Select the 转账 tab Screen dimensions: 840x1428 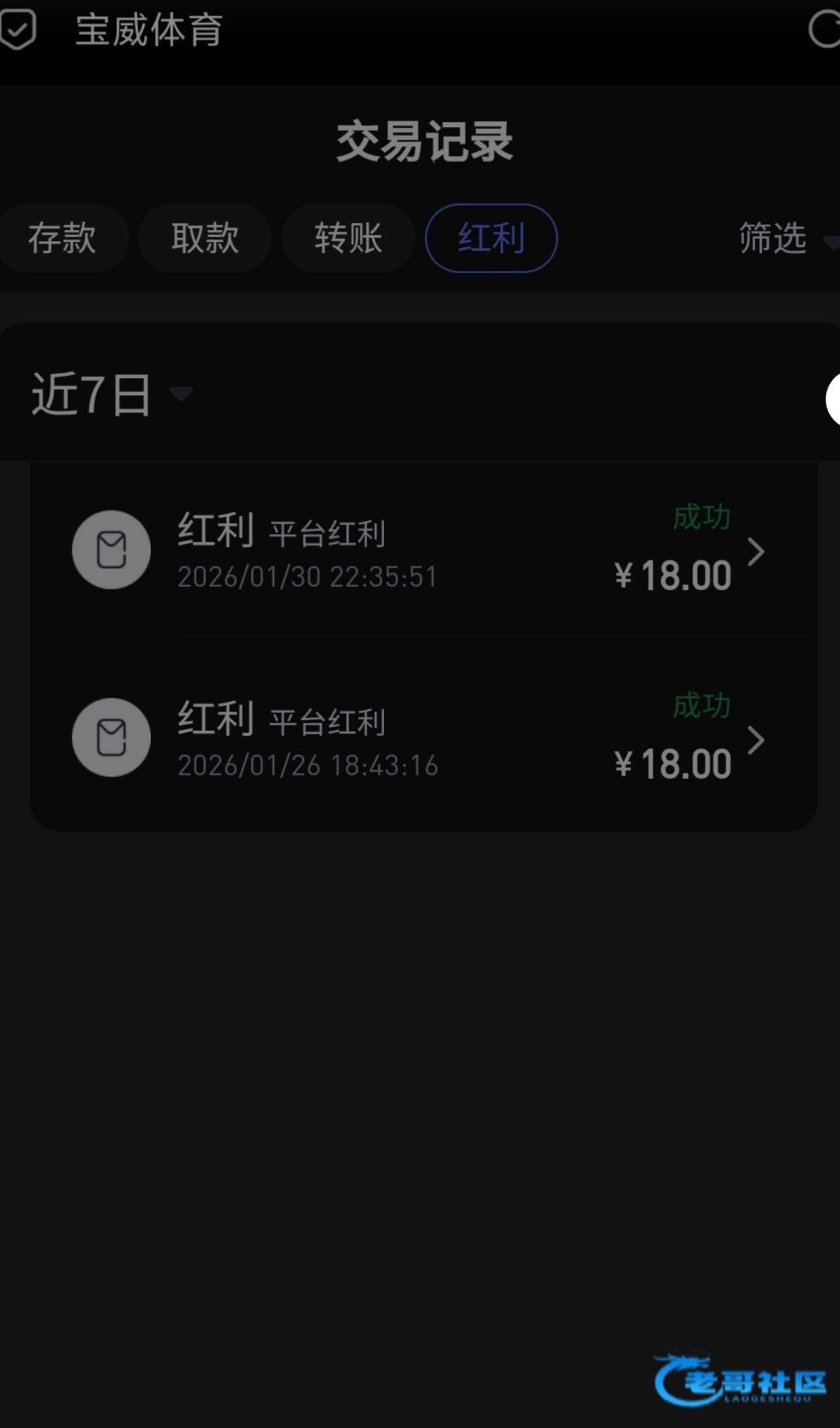pyautogui.click(x=348, y=238)
